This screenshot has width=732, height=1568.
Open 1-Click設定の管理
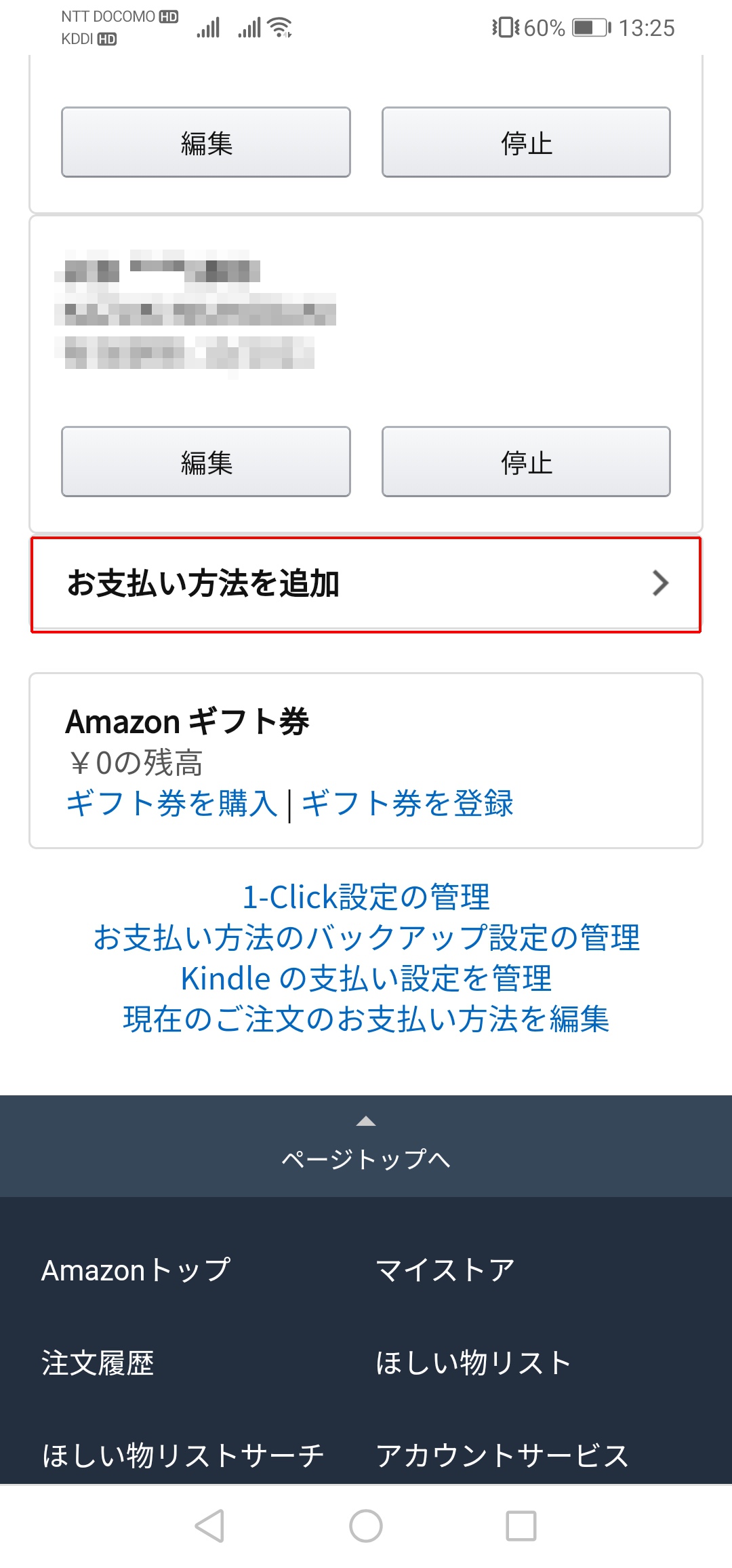pos(366,897)
